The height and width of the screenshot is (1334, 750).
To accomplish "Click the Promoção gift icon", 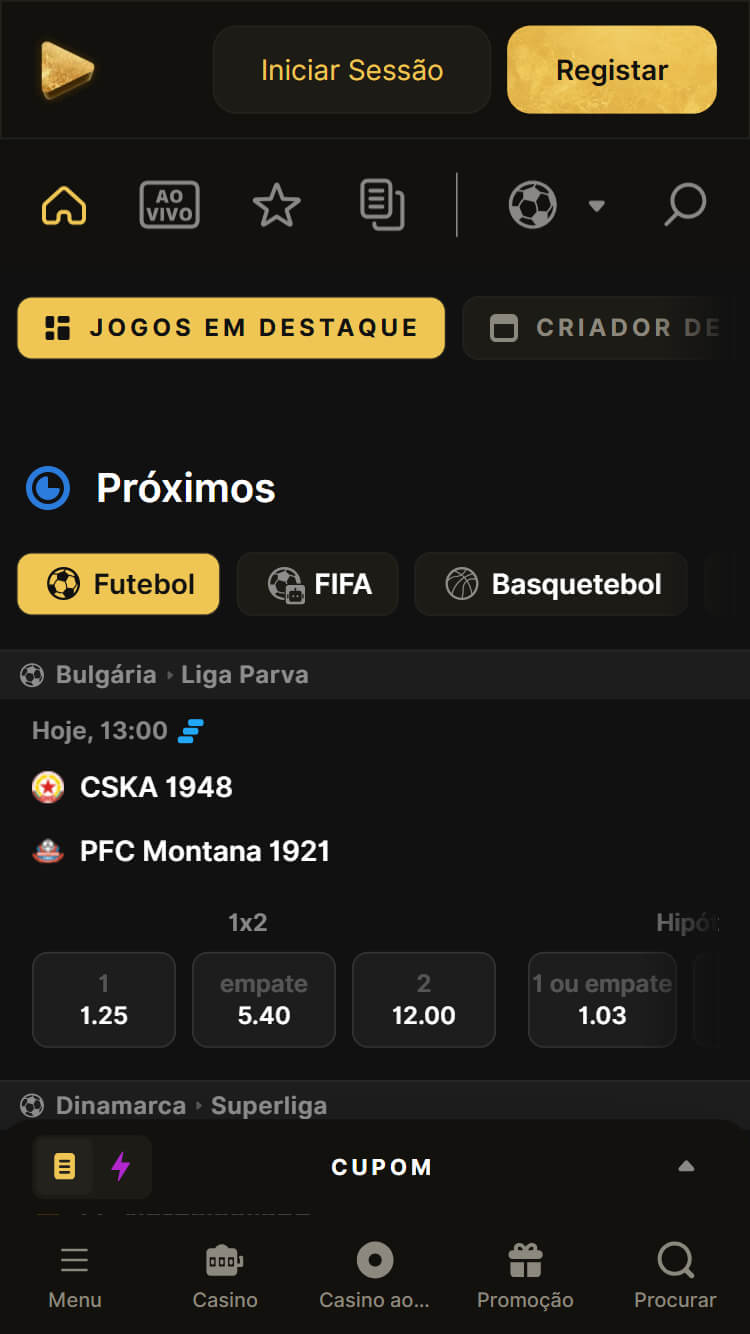I will coord(525,1260).
